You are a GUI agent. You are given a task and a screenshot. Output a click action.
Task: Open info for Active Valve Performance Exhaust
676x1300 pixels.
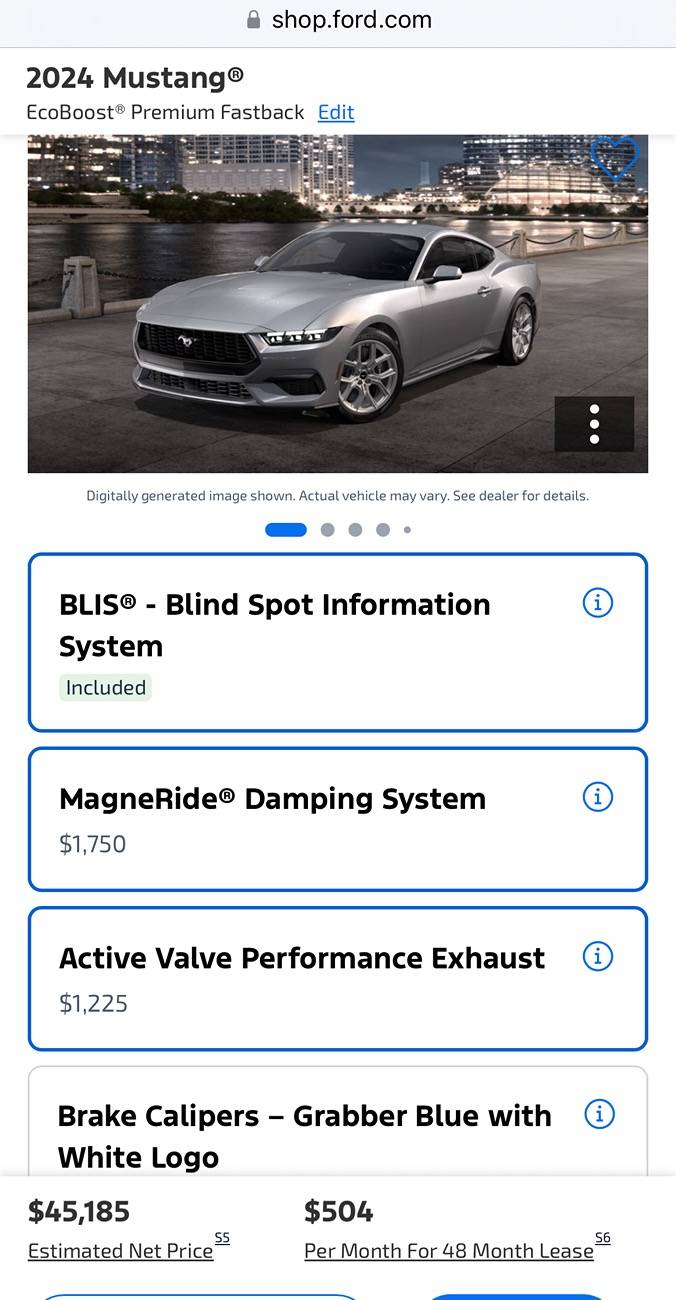[597, 957]
